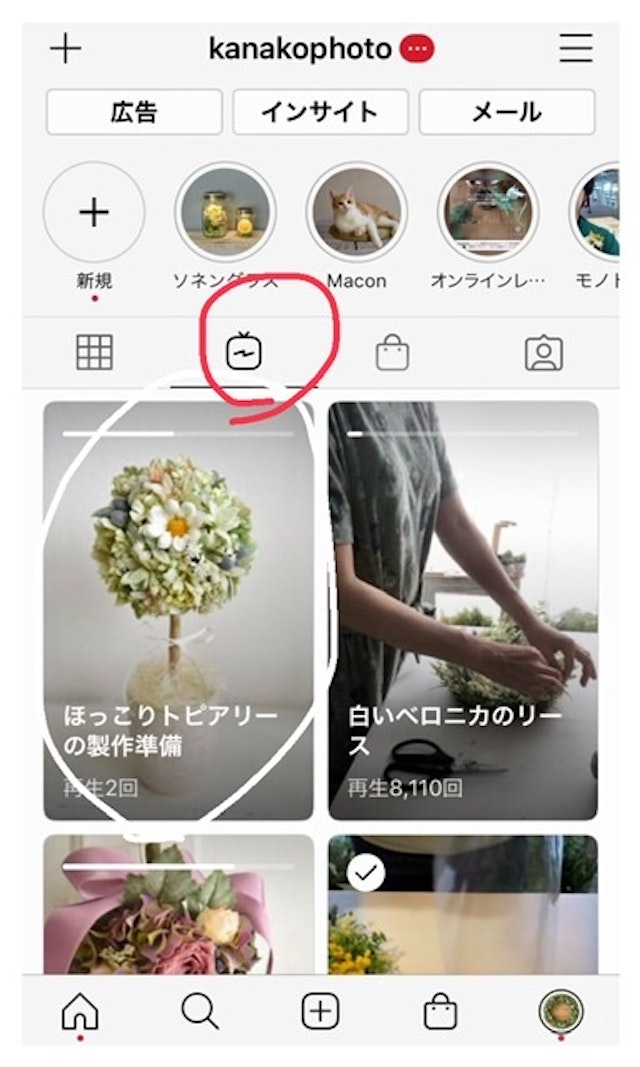
Task: Switch to the shop bag tab
Action: click(x=392, y=353)
